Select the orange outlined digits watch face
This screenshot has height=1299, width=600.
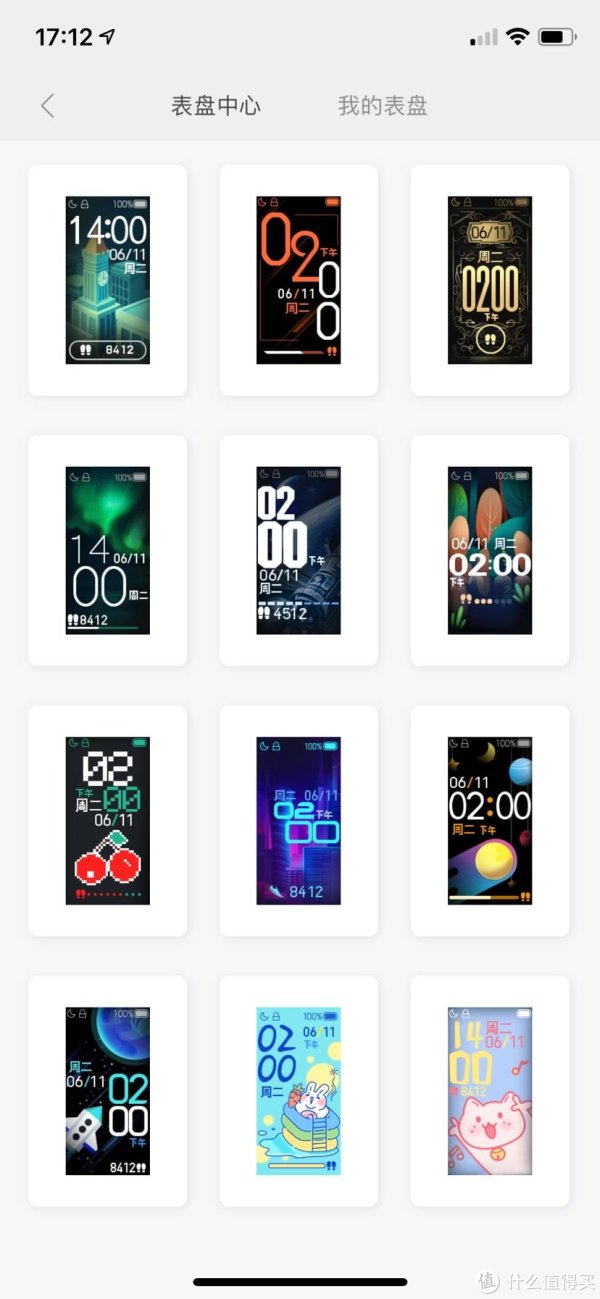coord(299,280)
